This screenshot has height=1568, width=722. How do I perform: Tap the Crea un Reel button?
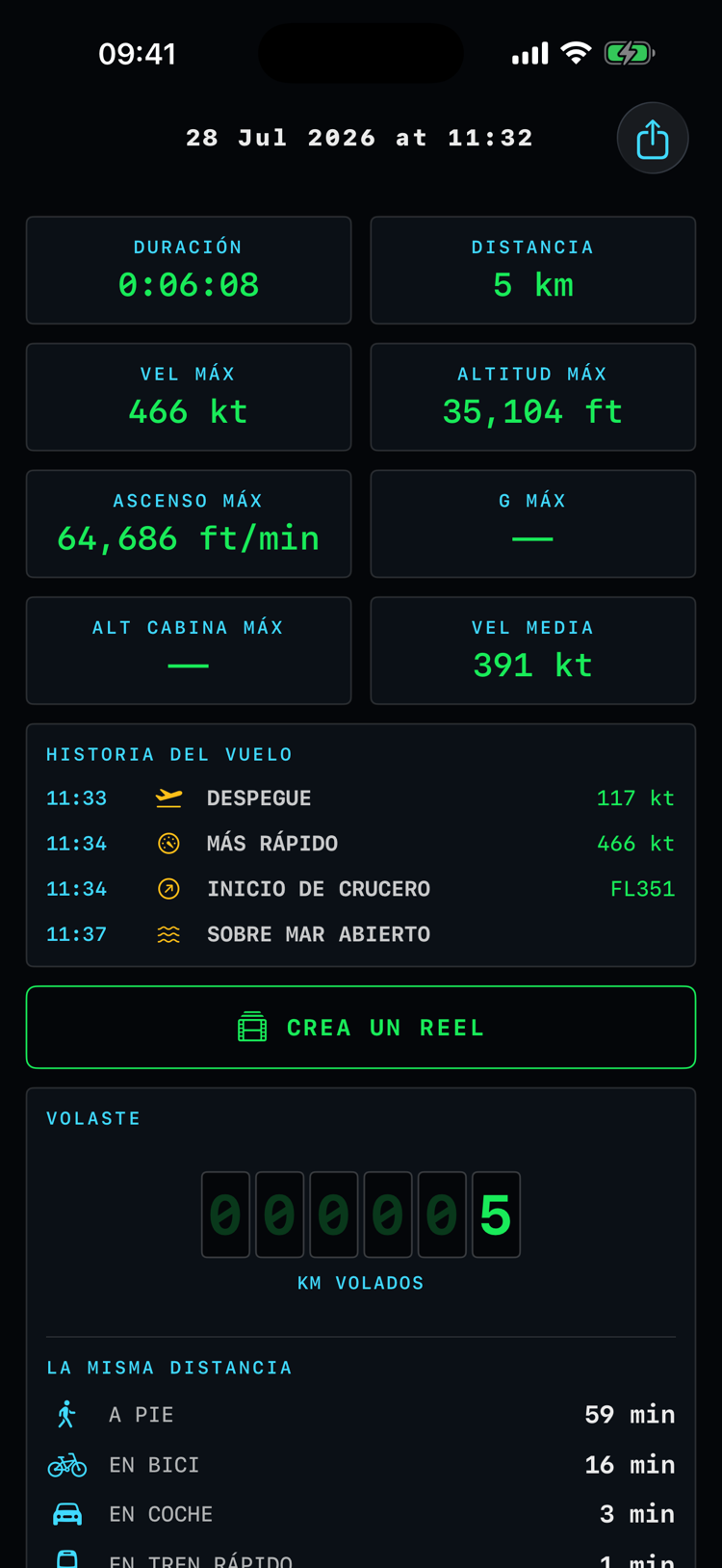point(361,1027)
